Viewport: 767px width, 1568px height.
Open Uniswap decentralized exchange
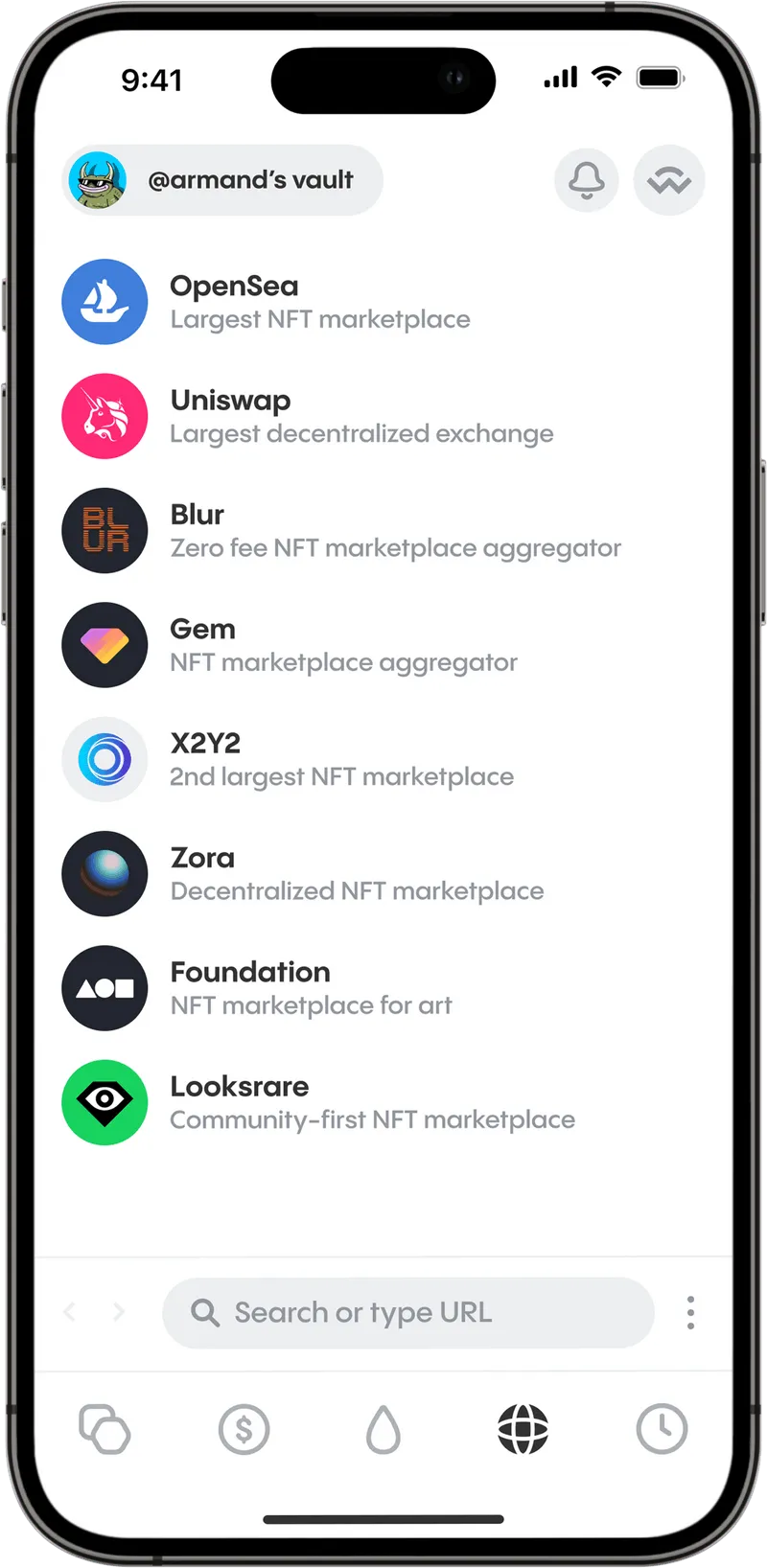click(x=383, y=416)
